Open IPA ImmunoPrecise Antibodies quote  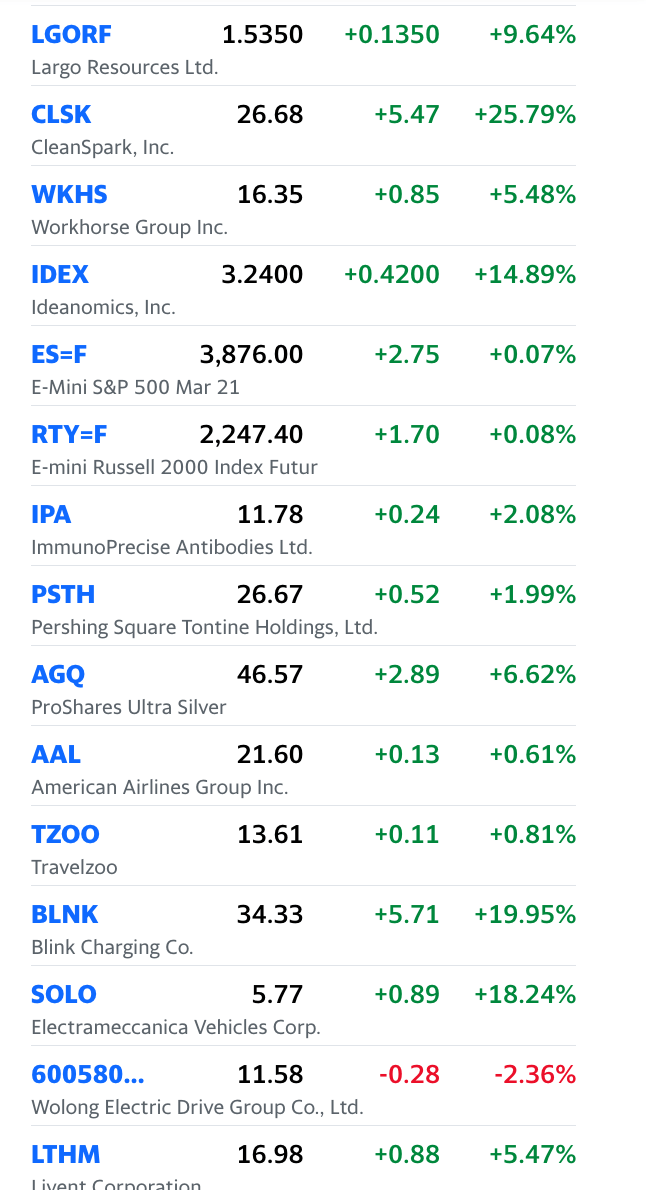pos(303,526)
